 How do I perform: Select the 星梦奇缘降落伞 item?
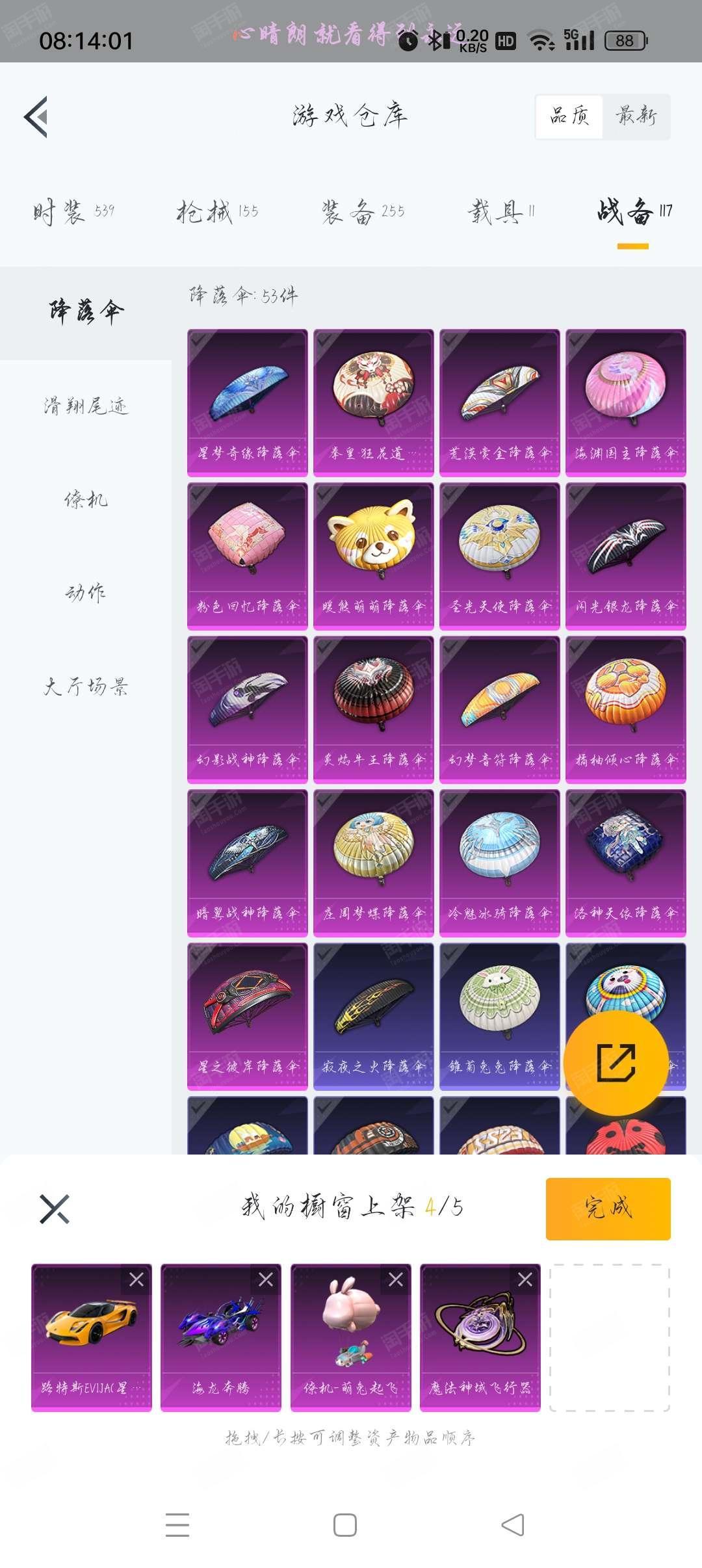247,402
